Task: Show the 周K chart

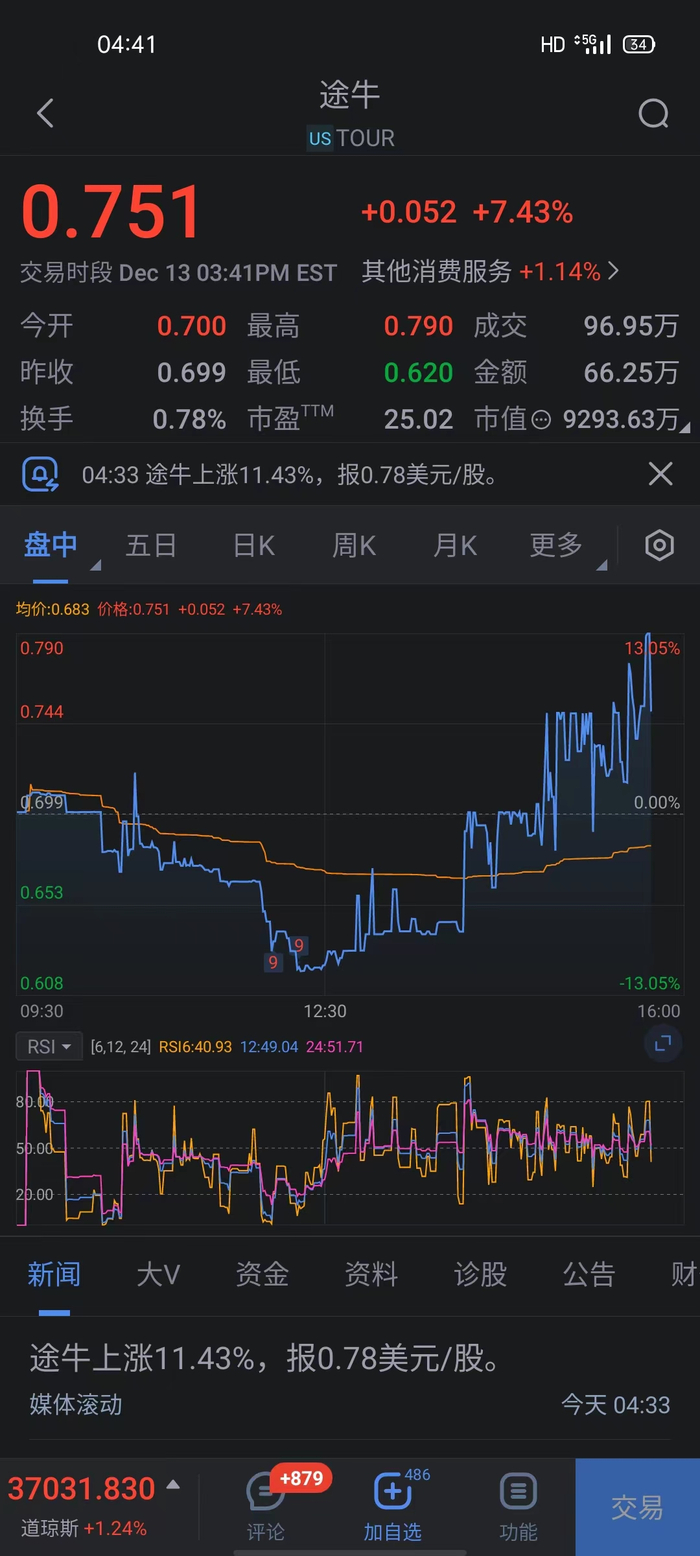Action: click(x=354, y=545)
